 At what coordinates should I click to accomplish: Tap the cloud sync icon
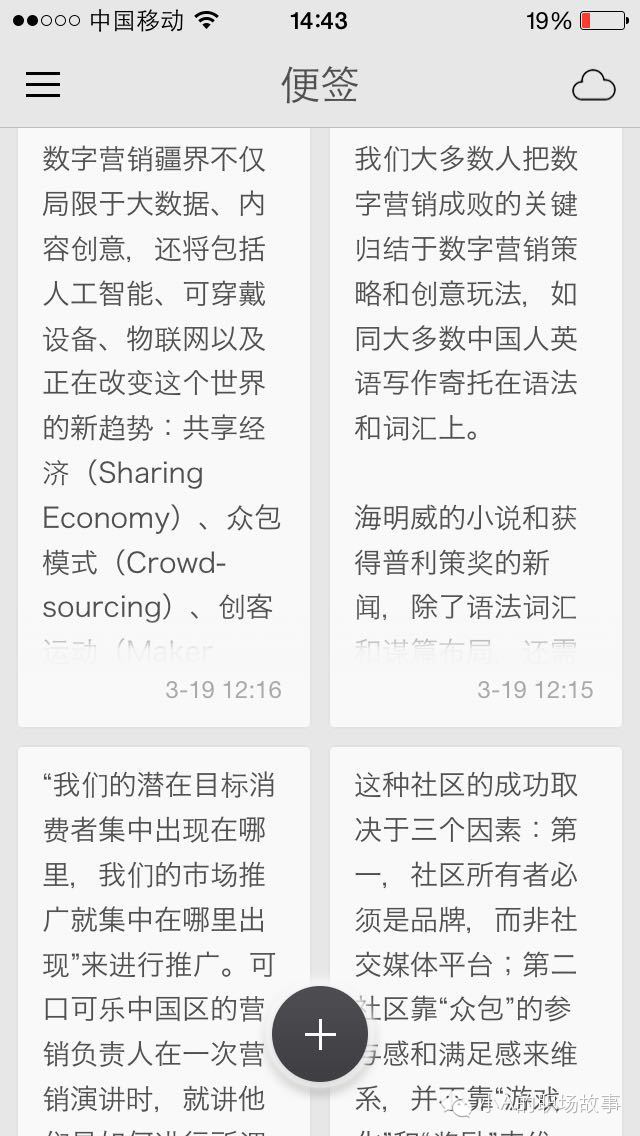594,85
